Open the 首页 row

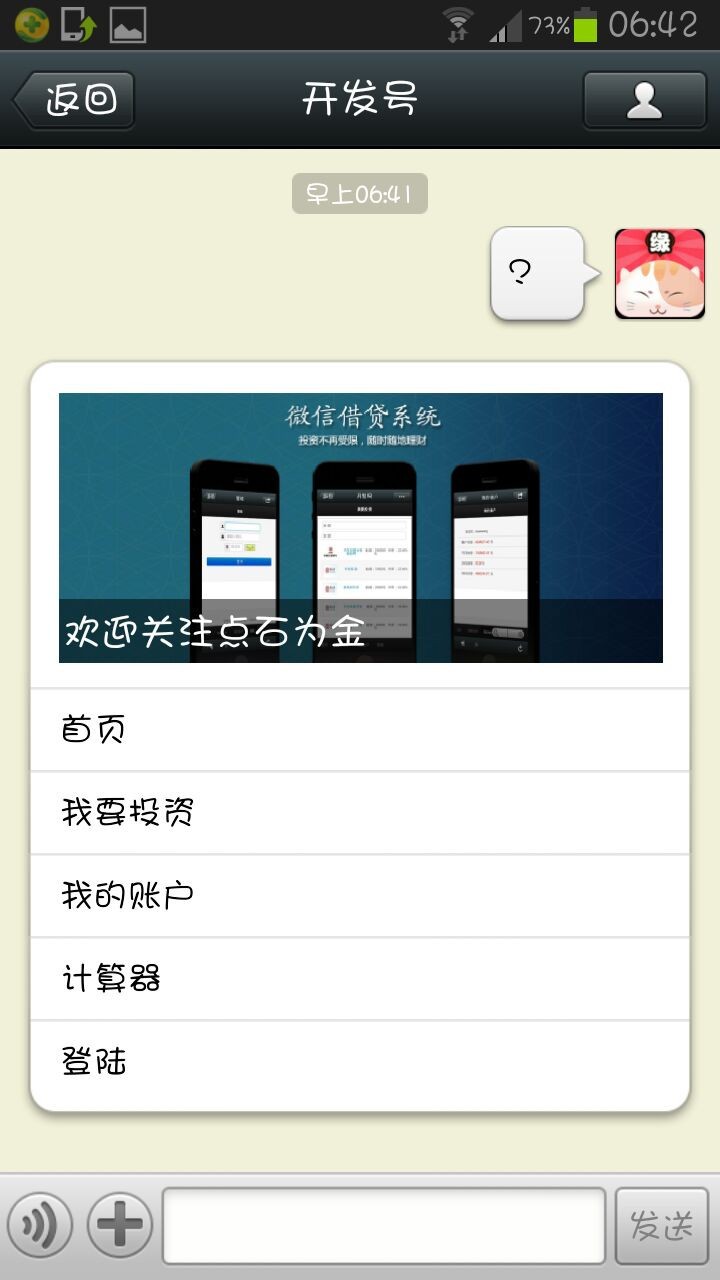(x=360, y=730)
